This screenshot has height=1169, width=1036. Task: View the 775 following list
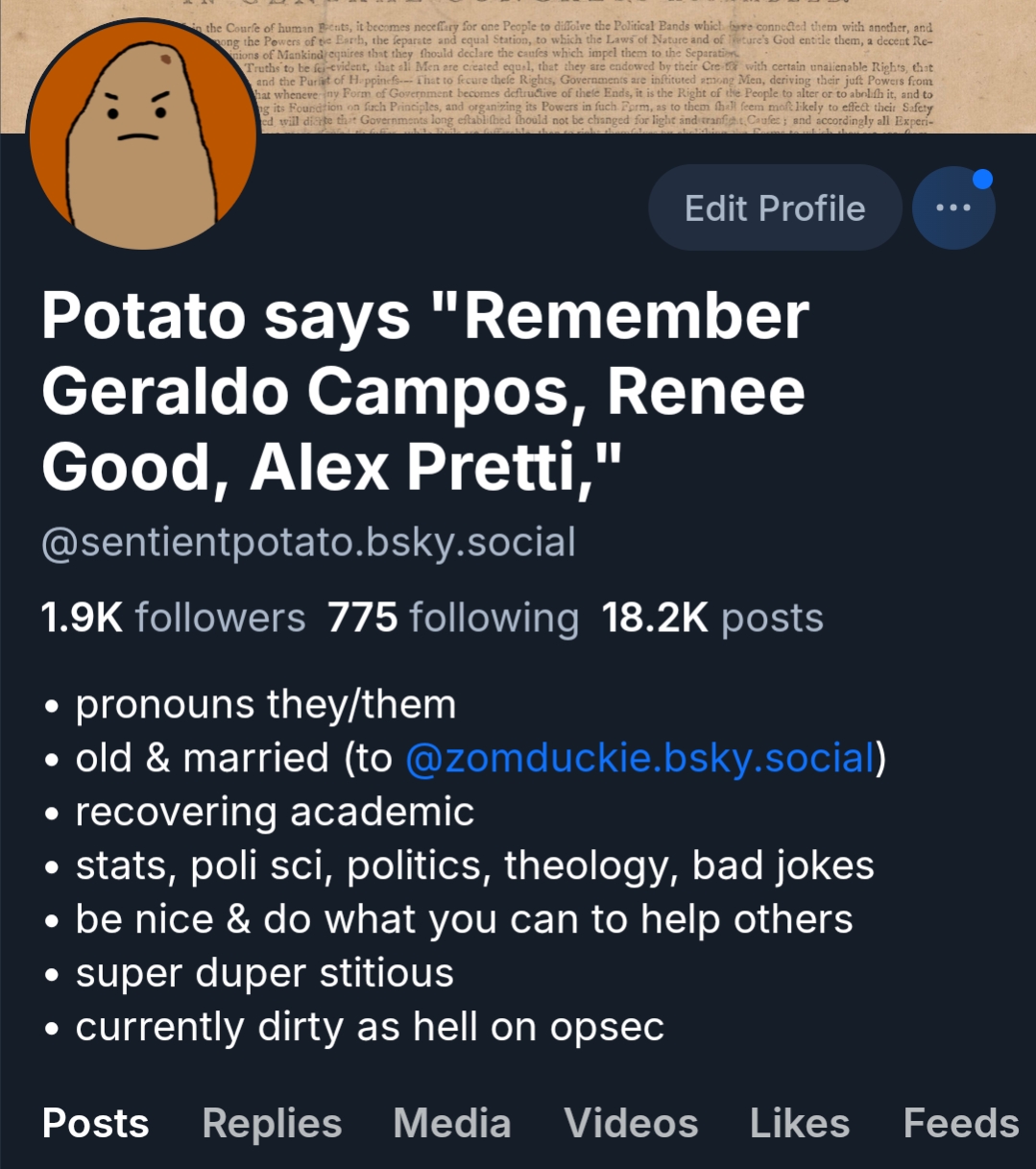pos(452,618)
